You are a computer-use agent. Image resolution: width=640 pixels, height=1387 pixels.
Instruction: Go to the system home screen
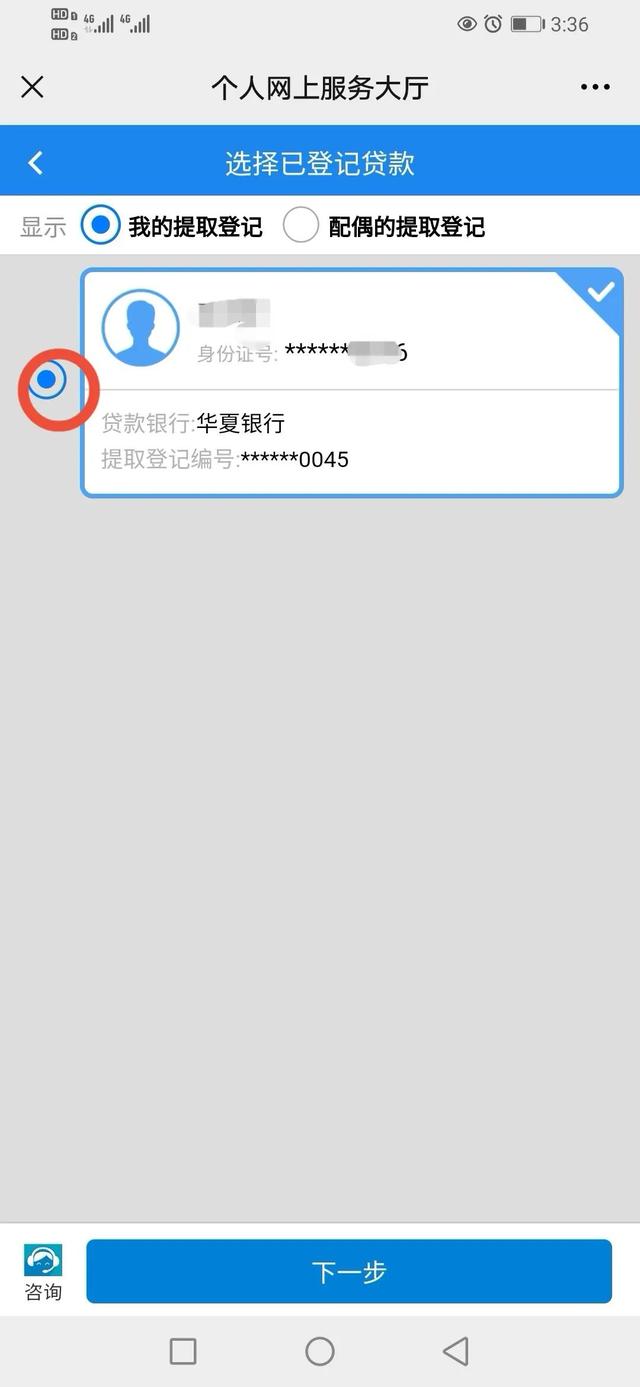[320, 1352]
